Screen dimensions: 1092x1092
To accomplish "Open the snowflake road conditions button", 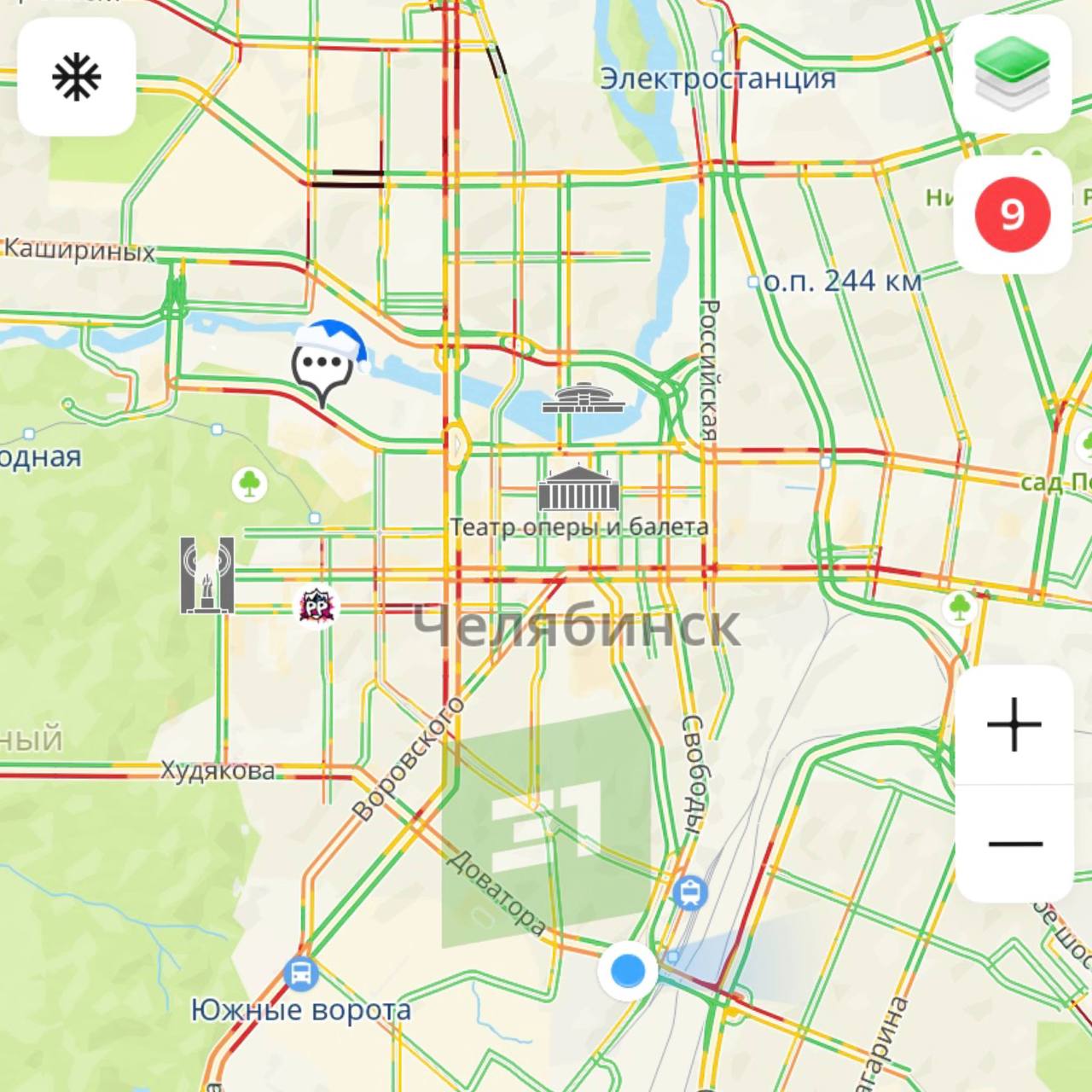I will [x=77, y=77].
